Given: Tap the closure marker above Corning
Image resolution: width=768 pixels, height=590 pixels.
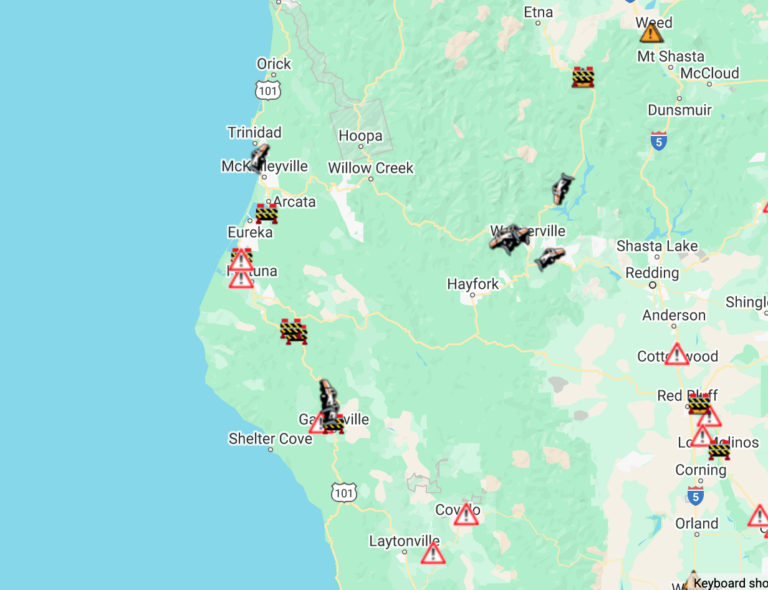Looking at the screenshot, I should (718, 451).
